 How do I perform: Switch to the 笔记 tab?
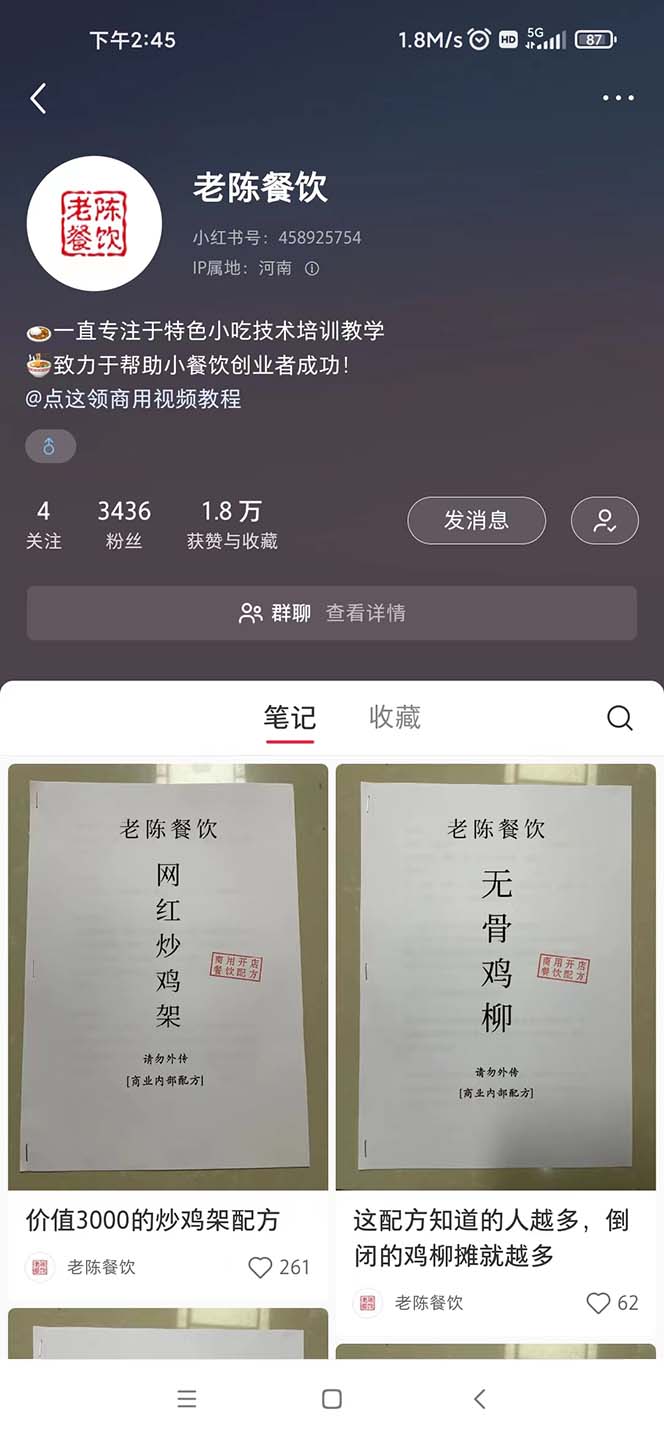[289, 717]
